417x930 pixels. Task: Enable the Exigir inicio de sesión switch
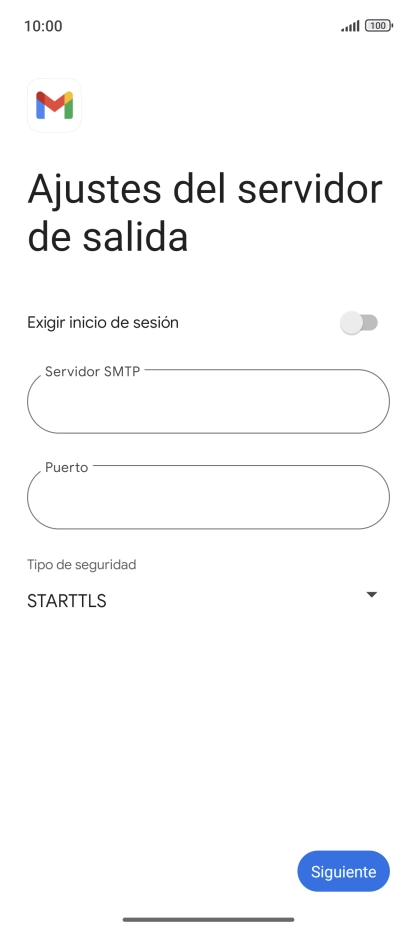tap(359, 323)
